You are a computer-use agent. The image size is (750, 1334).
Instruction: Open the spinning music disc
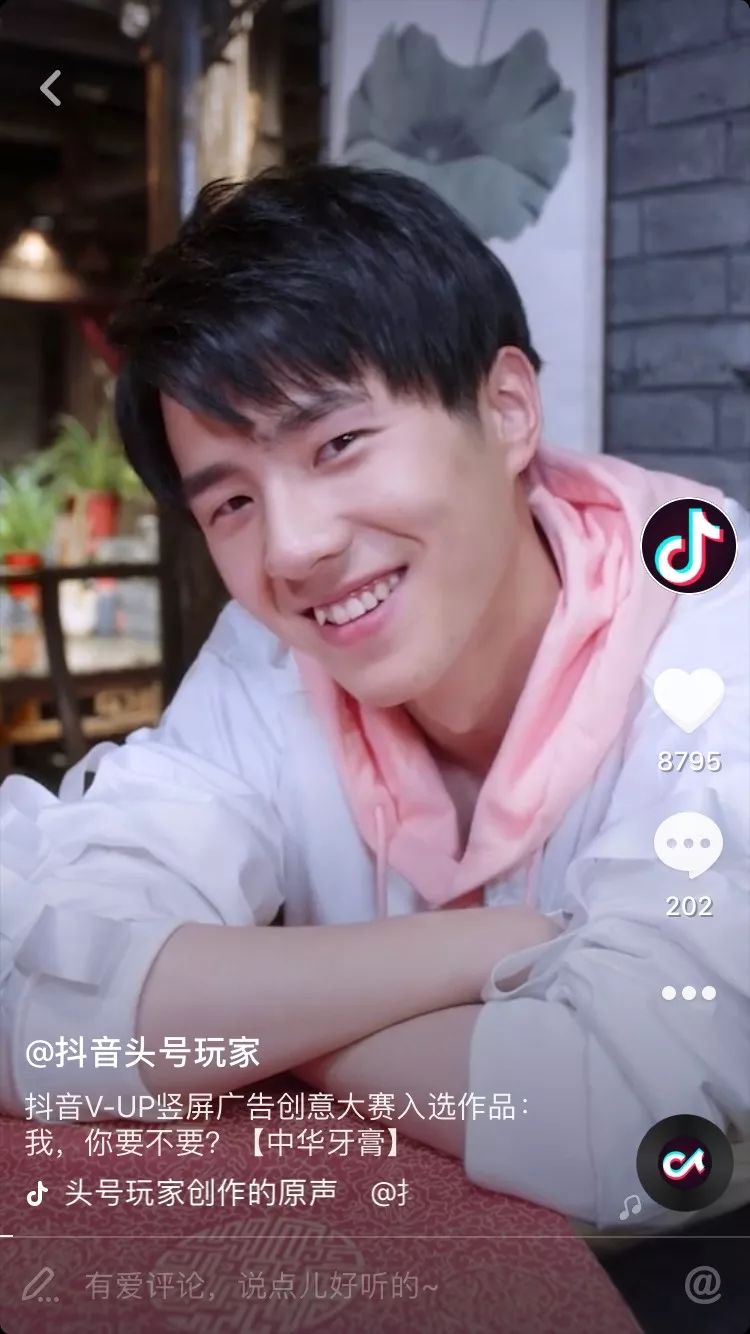pyautogui.click(x=685, y=1162)
